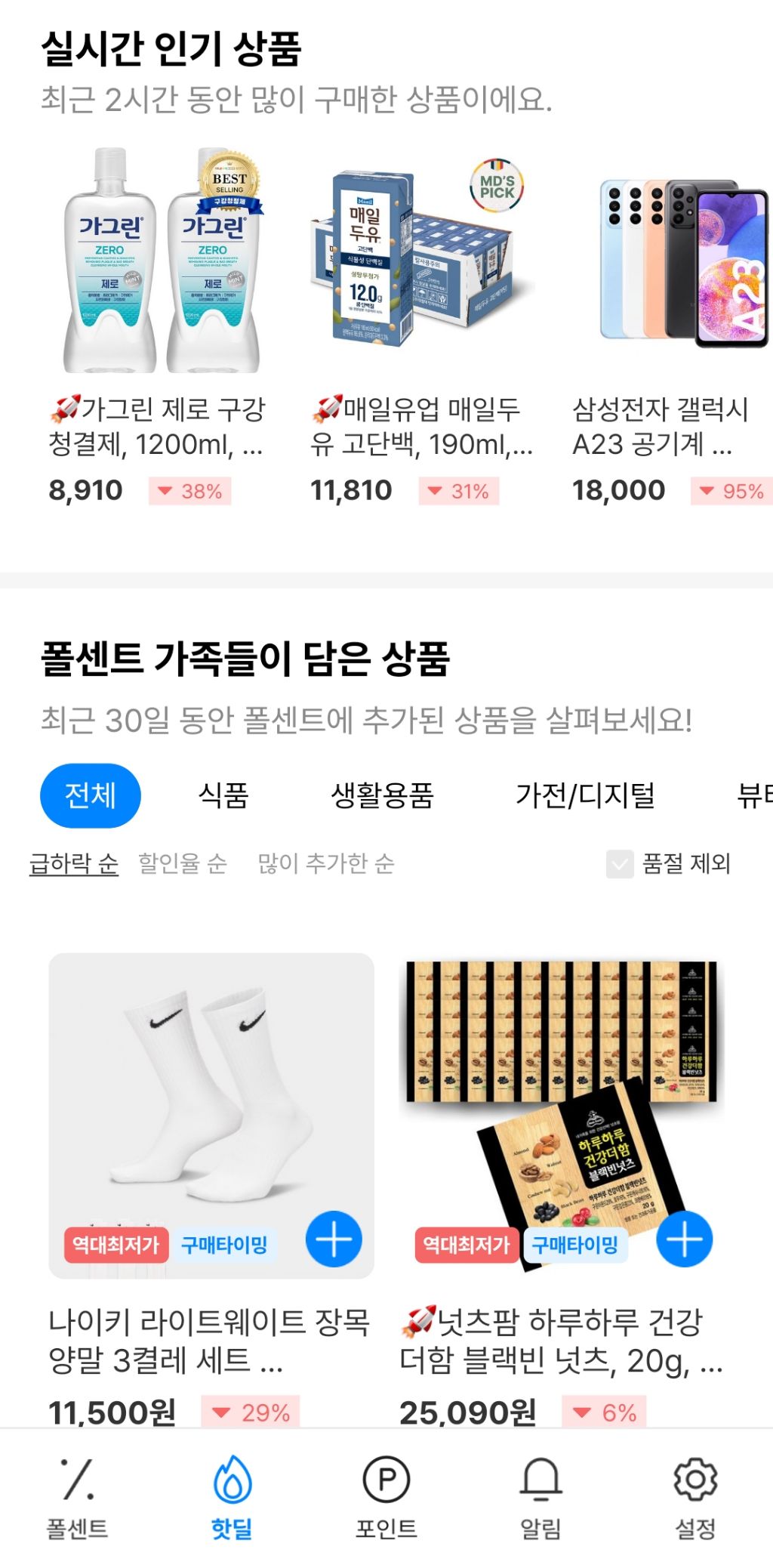
Task: Switch to the 핫딜 tab
Action: pyautogui.click(x=232, y=1499)
